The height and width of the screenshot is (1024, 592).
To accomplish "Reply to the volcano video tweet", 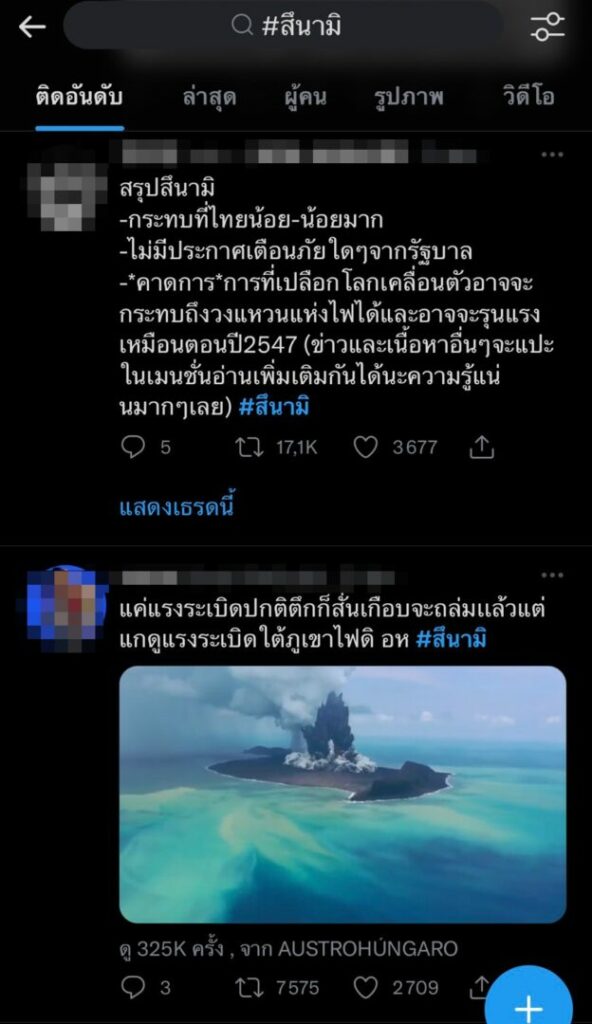I will (x=133, y=987).
